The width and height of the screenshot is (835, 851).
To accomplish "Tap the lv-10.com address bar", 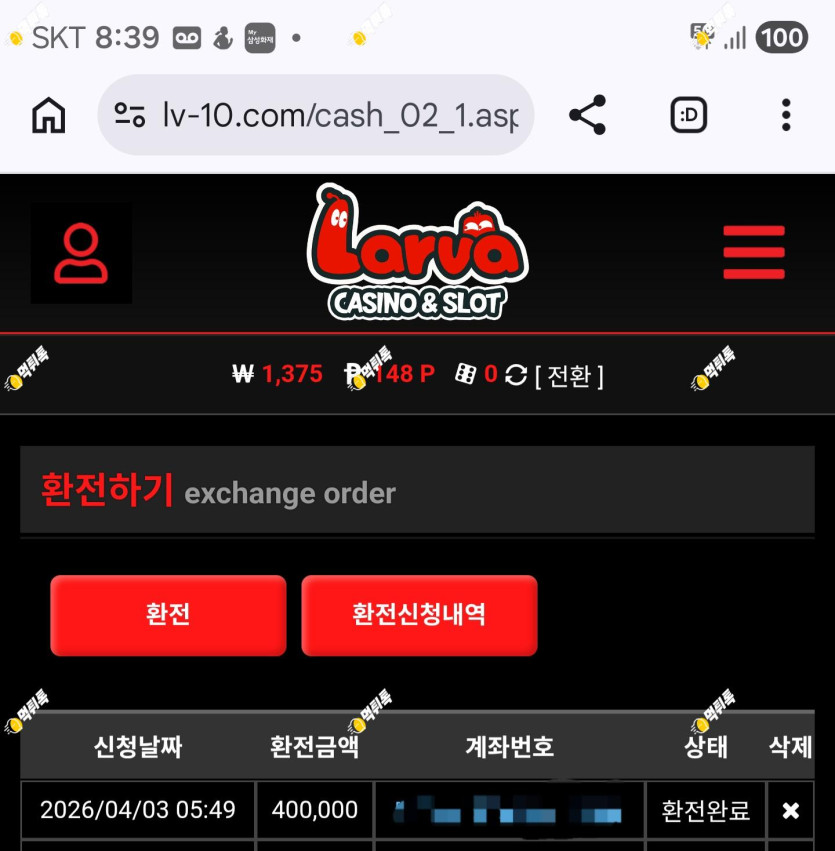I will coord(316,115).
